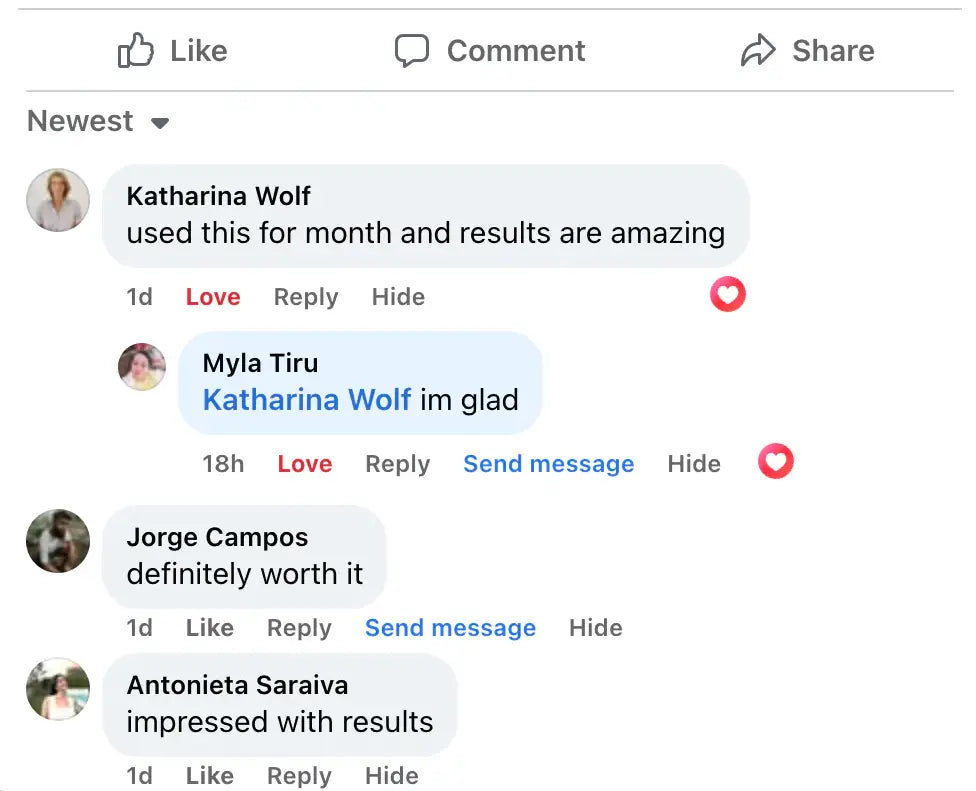
Task: Like Jorge Campos's comment
Action: (209, 628)
